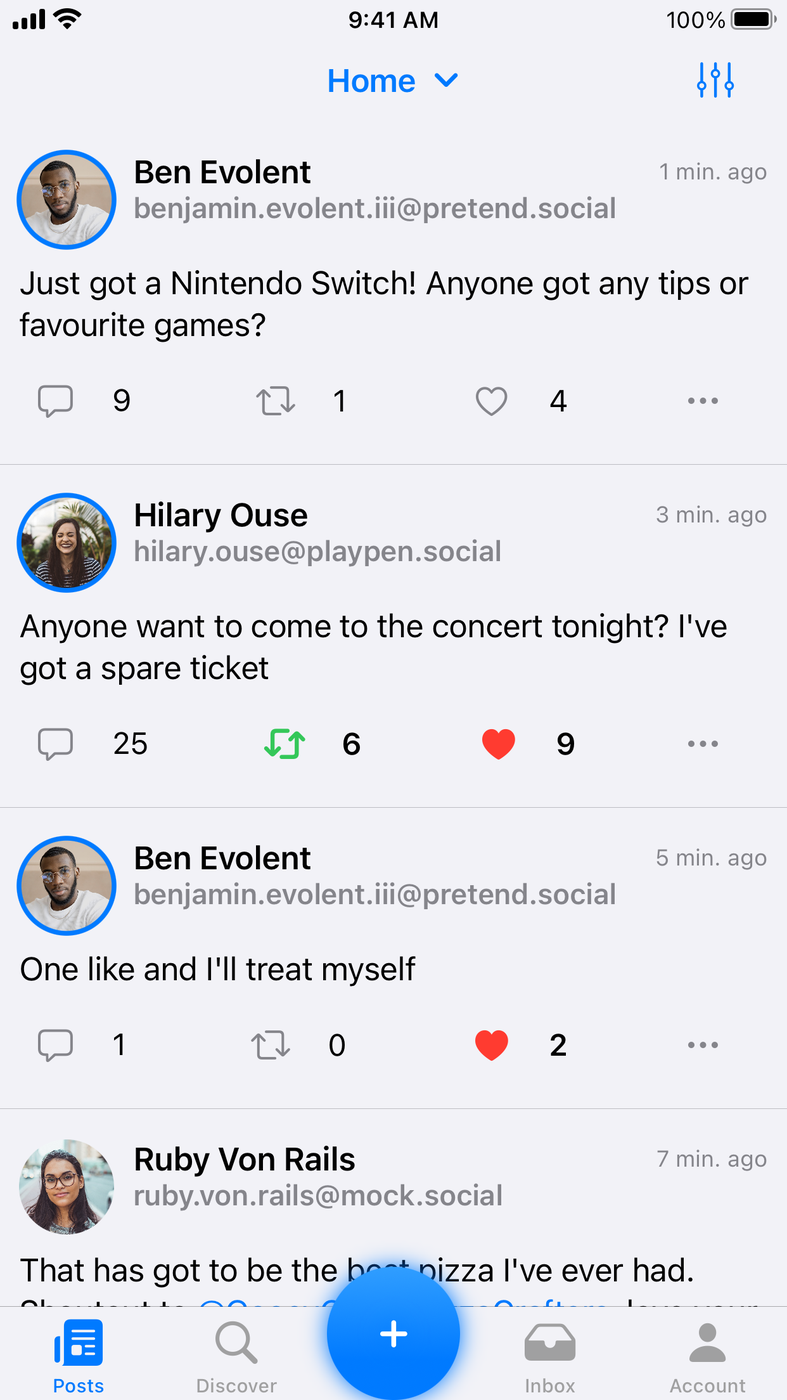This screenshot has height=1400, width=787.
Task: Undo boost on Hilary's concert post
Action: (x=284, y=744)
